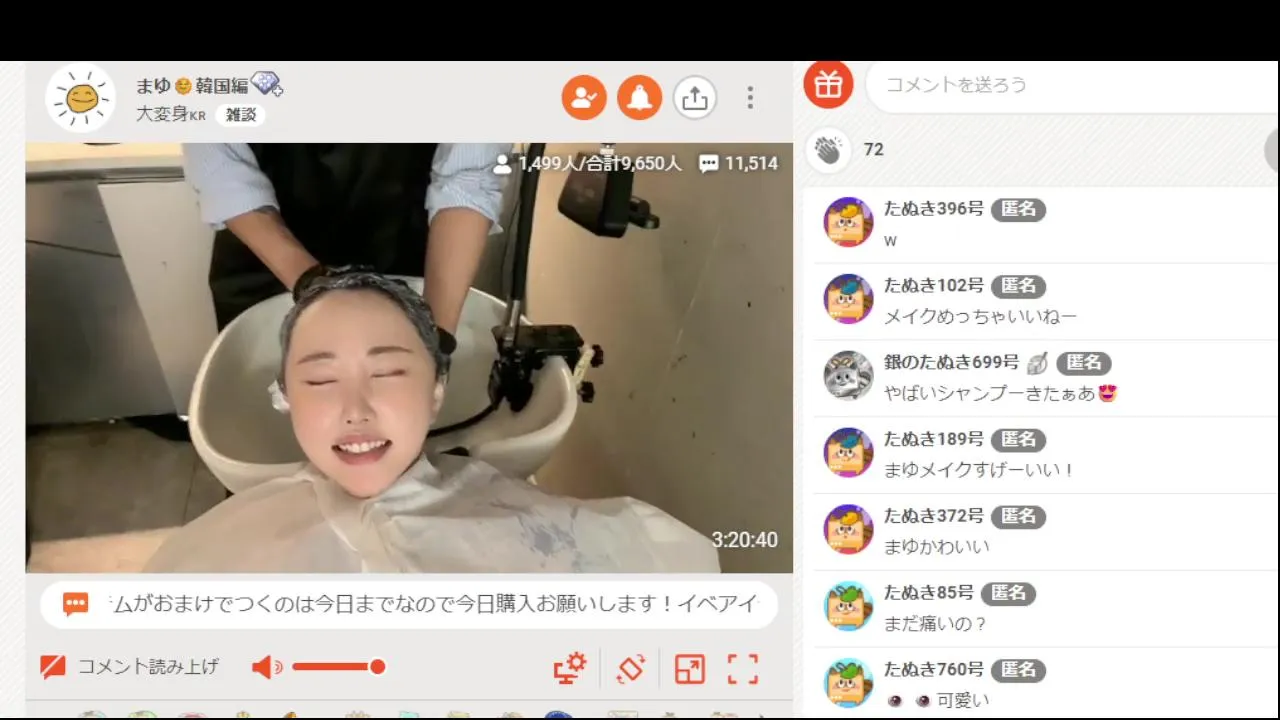The image size is (1280, 720).
Task: Open the notifications bell
Action: click(639, 98)
